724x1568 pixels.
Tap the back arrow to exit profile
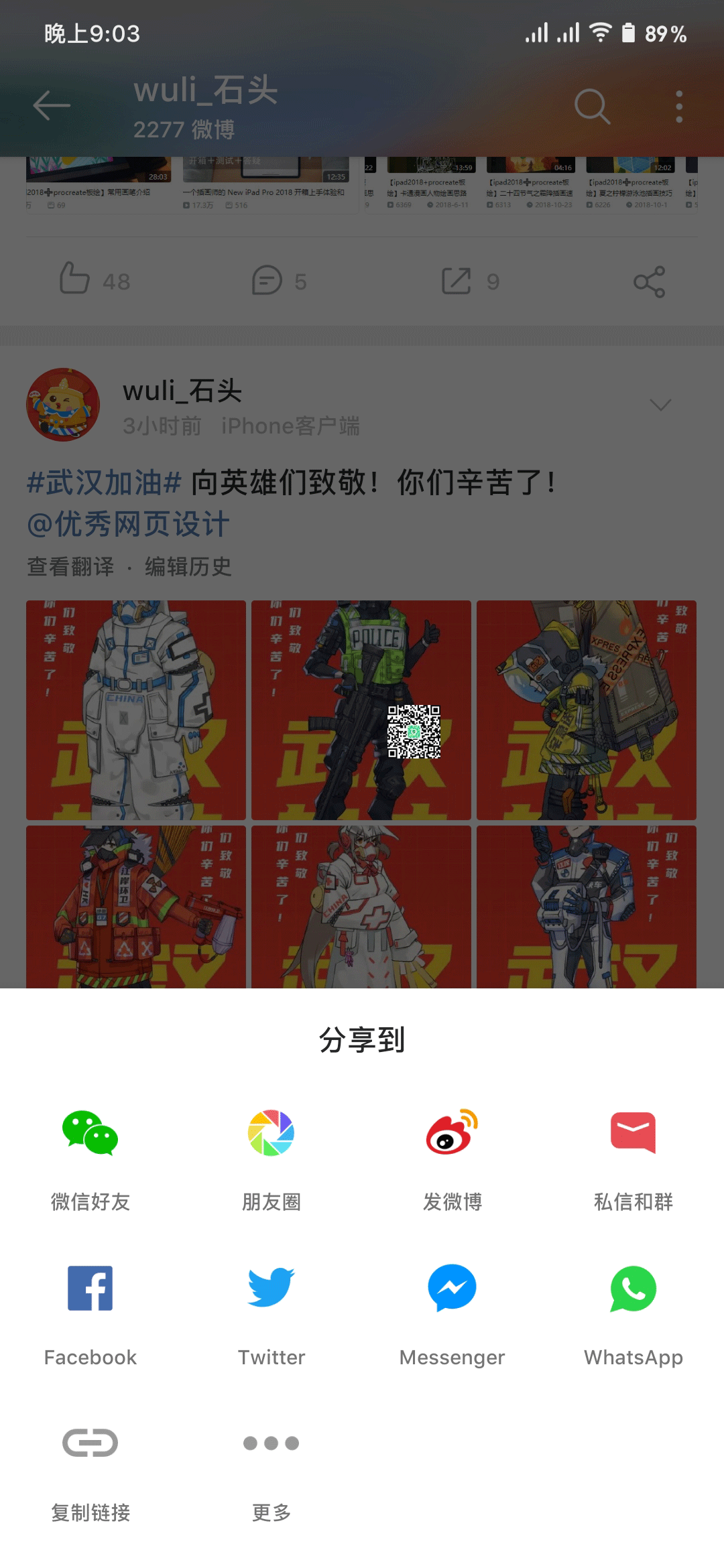50,105
